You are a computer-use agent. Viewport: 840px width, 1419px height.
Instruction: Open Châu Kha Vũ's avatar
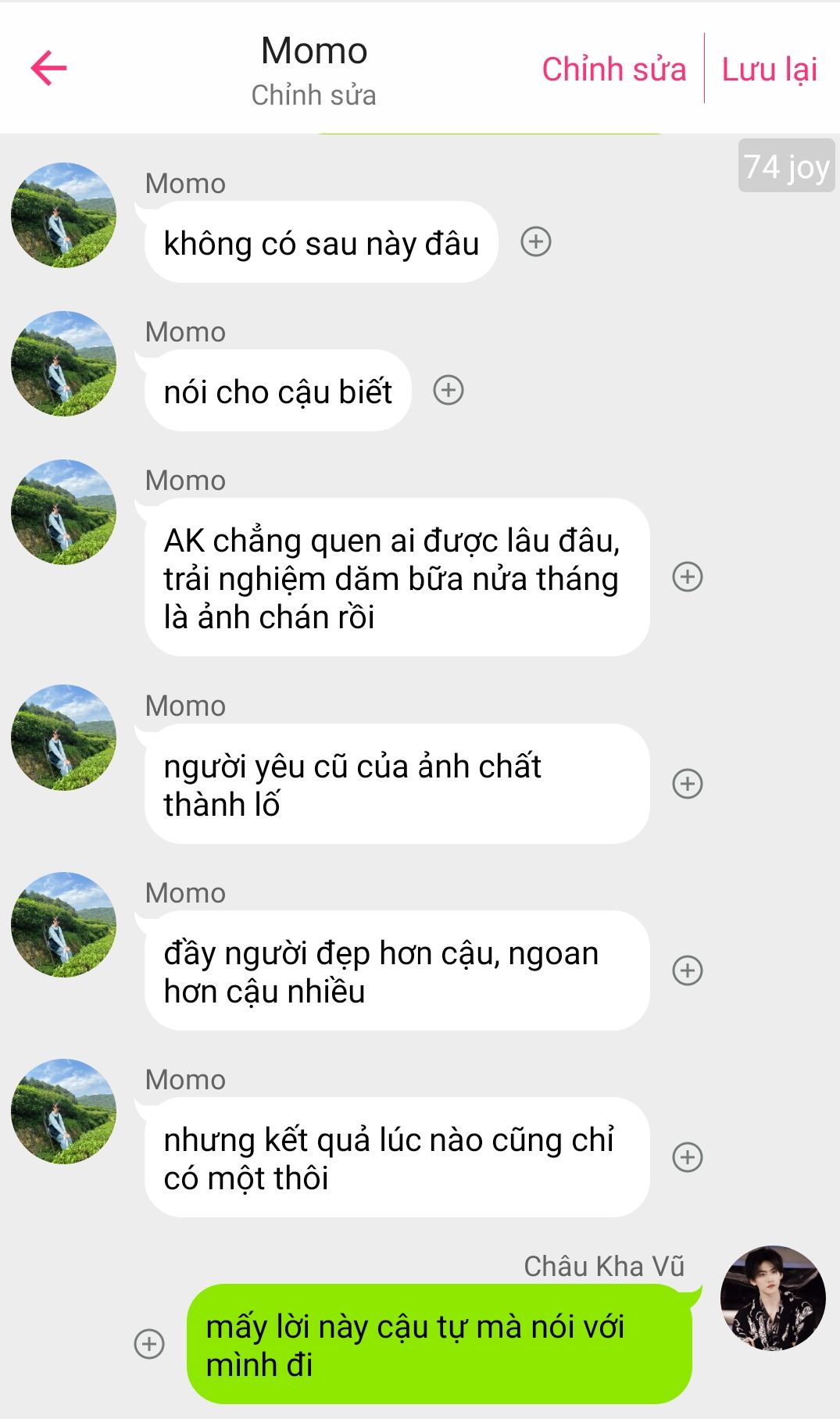coord(772,1298)
